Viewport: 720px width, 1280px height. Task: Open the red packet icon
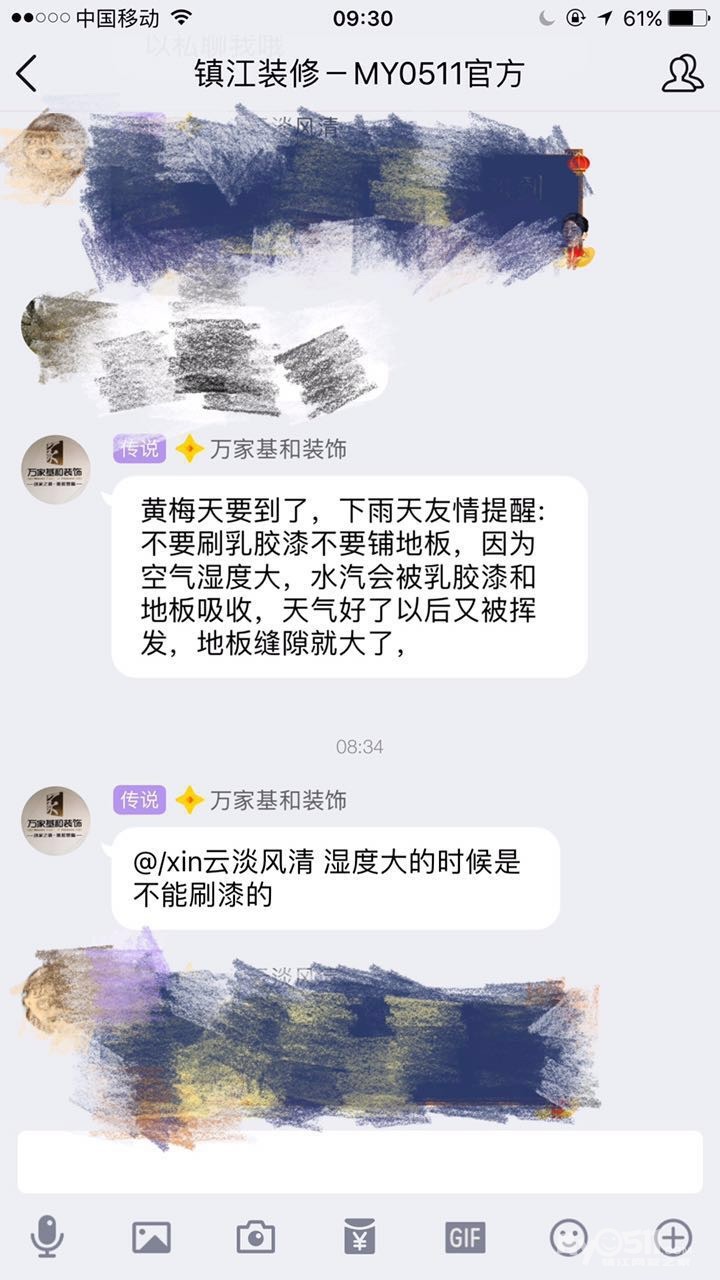tap(360, 1237)
